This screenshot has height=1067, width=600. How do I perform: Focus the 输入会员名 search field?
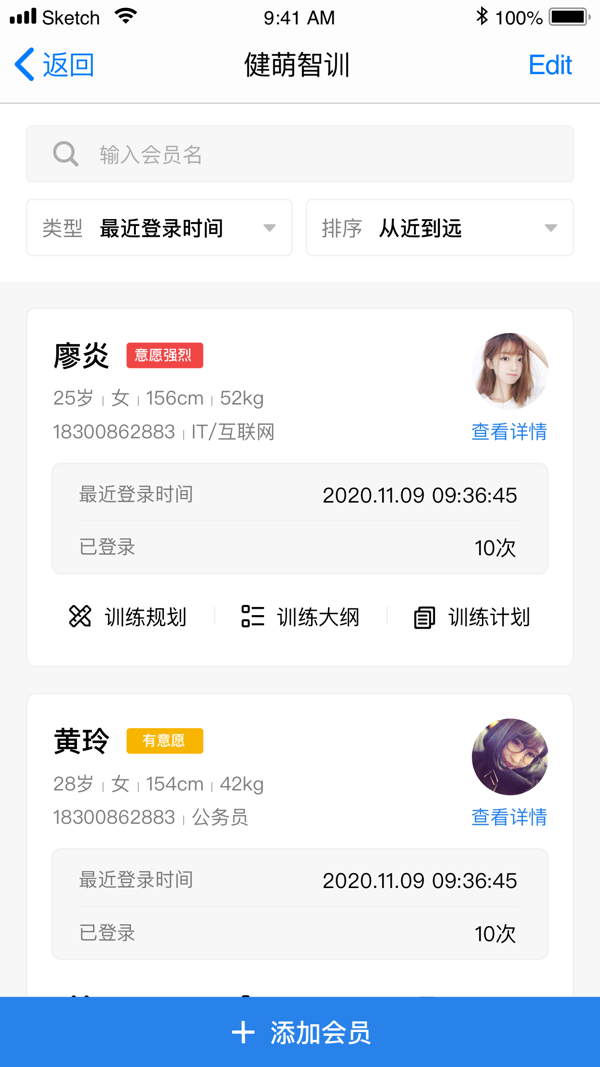(300, 154)
